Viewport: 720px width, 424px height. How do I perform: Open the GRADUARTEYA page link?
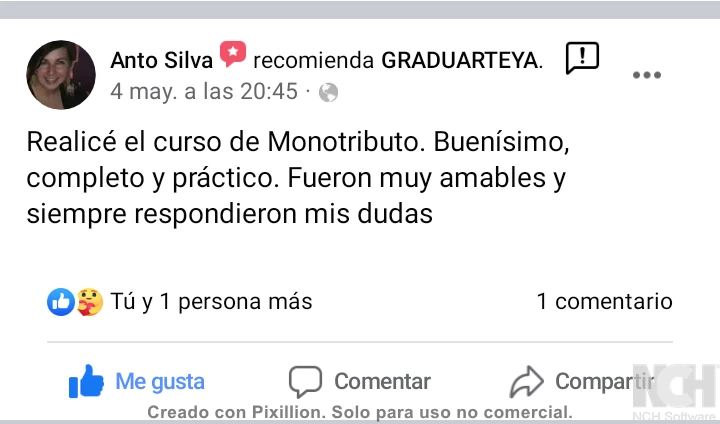[461, 60]
